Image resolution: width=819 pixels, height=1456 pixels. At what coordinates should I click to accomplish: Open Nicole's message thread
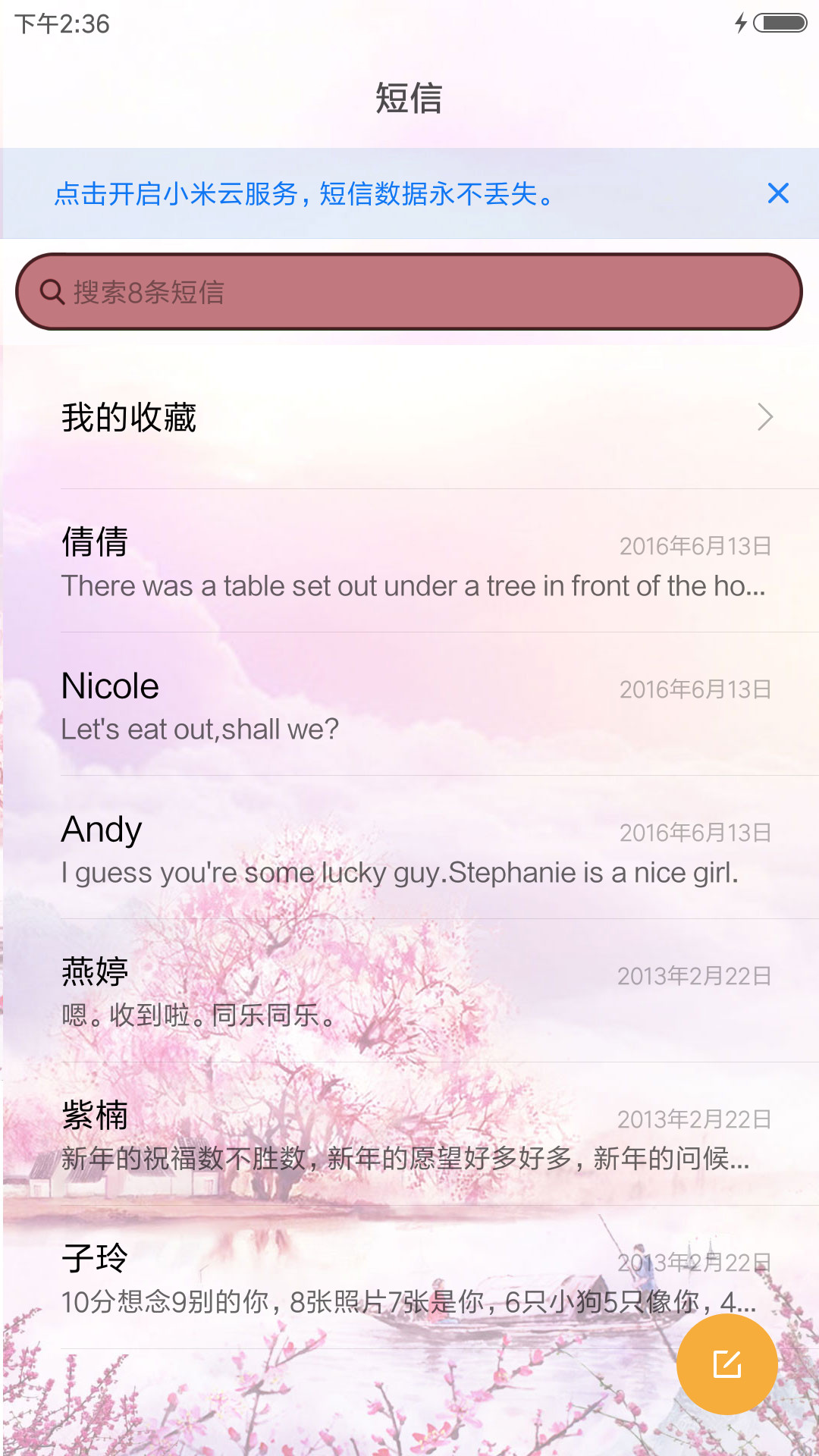(x=409, y=704)
